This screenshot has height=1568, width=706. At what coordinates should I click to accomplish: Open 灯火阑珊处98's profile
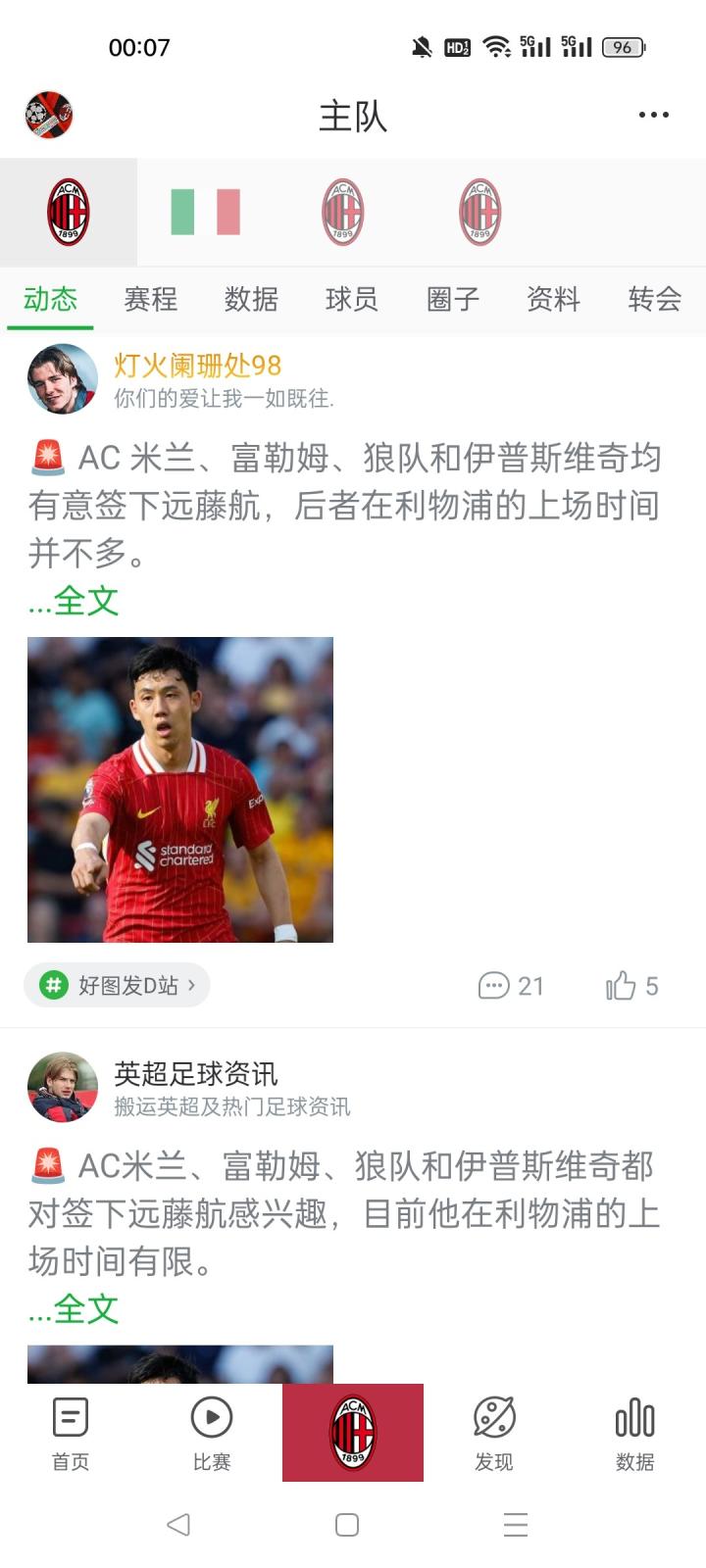click(x=63, y=379)
